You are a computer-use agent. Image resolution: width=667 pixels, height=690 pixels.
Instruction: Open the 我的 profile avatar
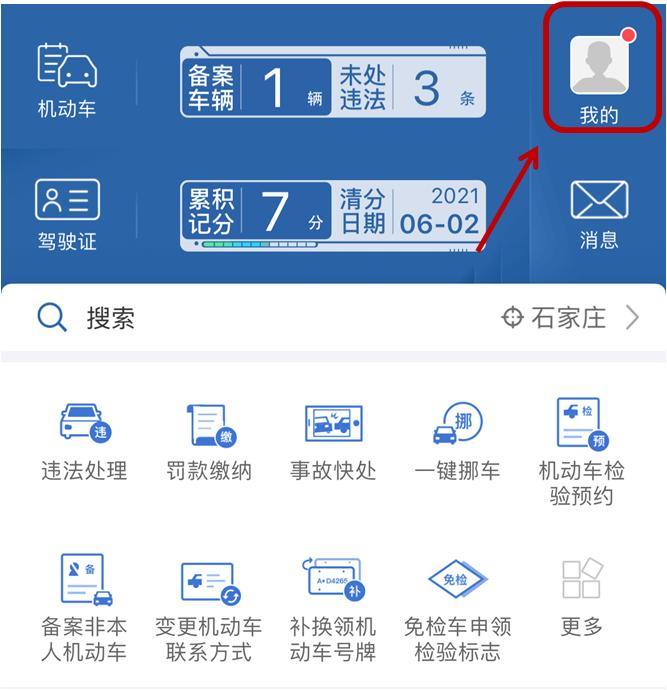click(598, 68)
